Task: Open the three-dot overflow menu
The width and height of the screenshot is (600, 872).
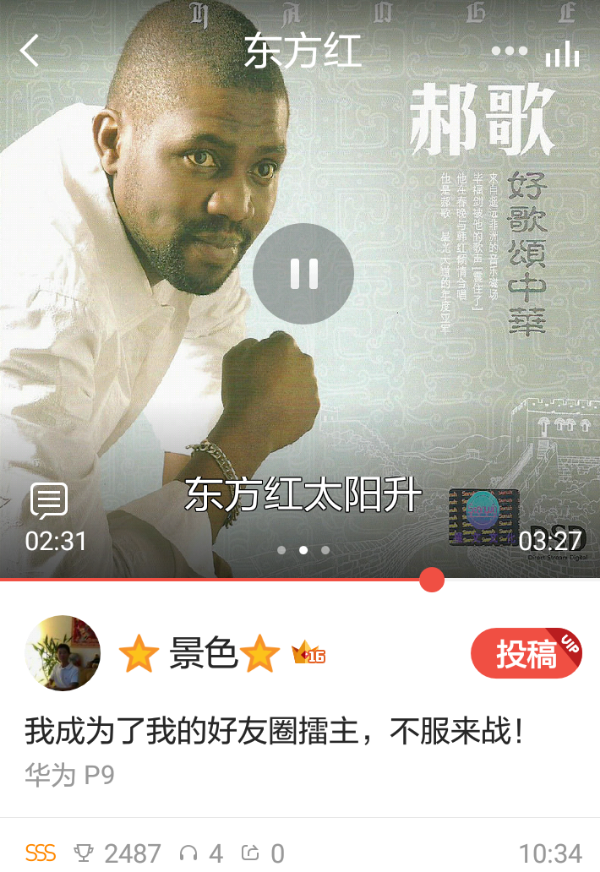Action: 509,51
